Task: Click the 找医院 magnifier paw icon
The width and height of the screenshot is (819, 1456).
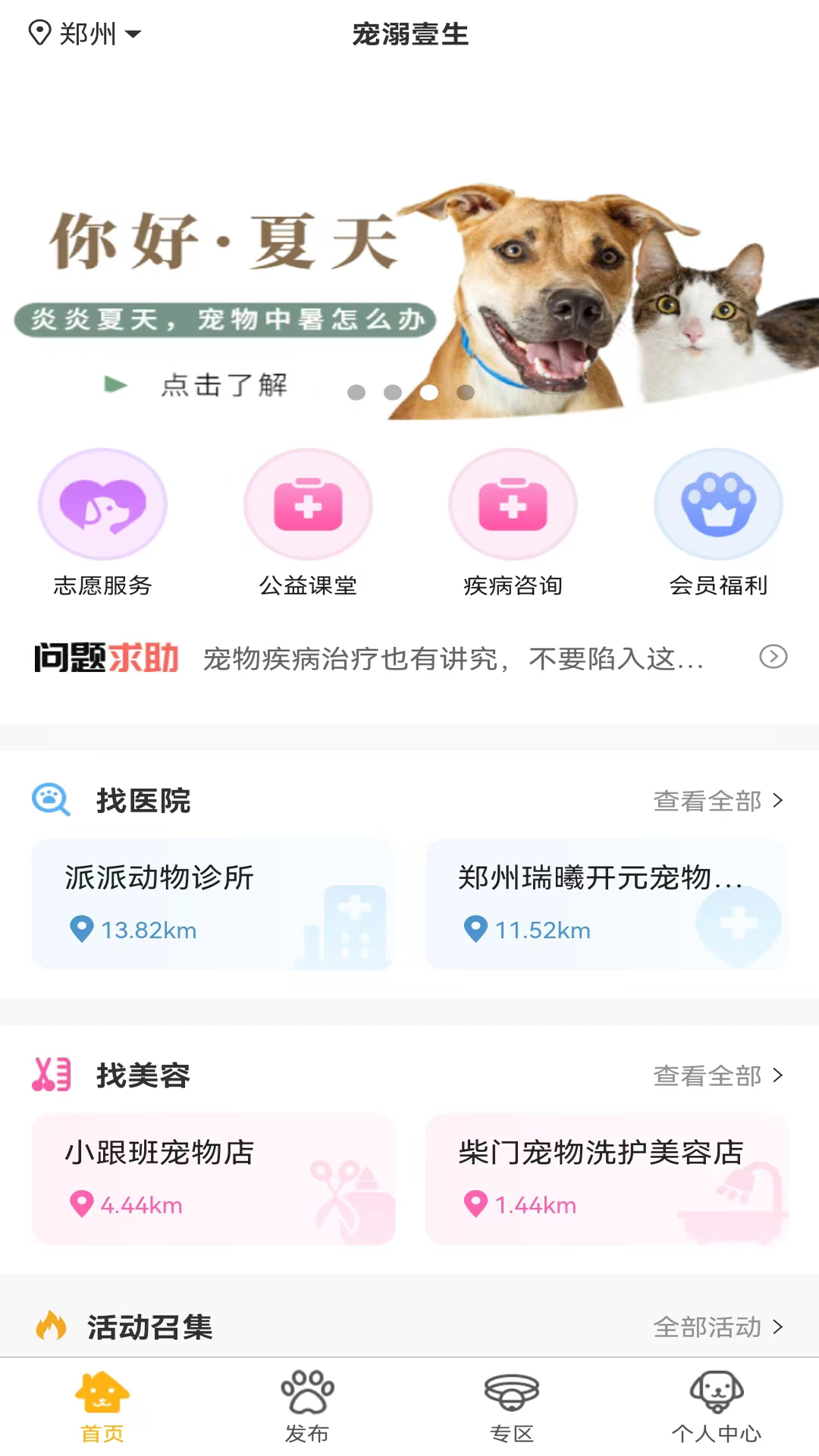Action: (51, 800)
